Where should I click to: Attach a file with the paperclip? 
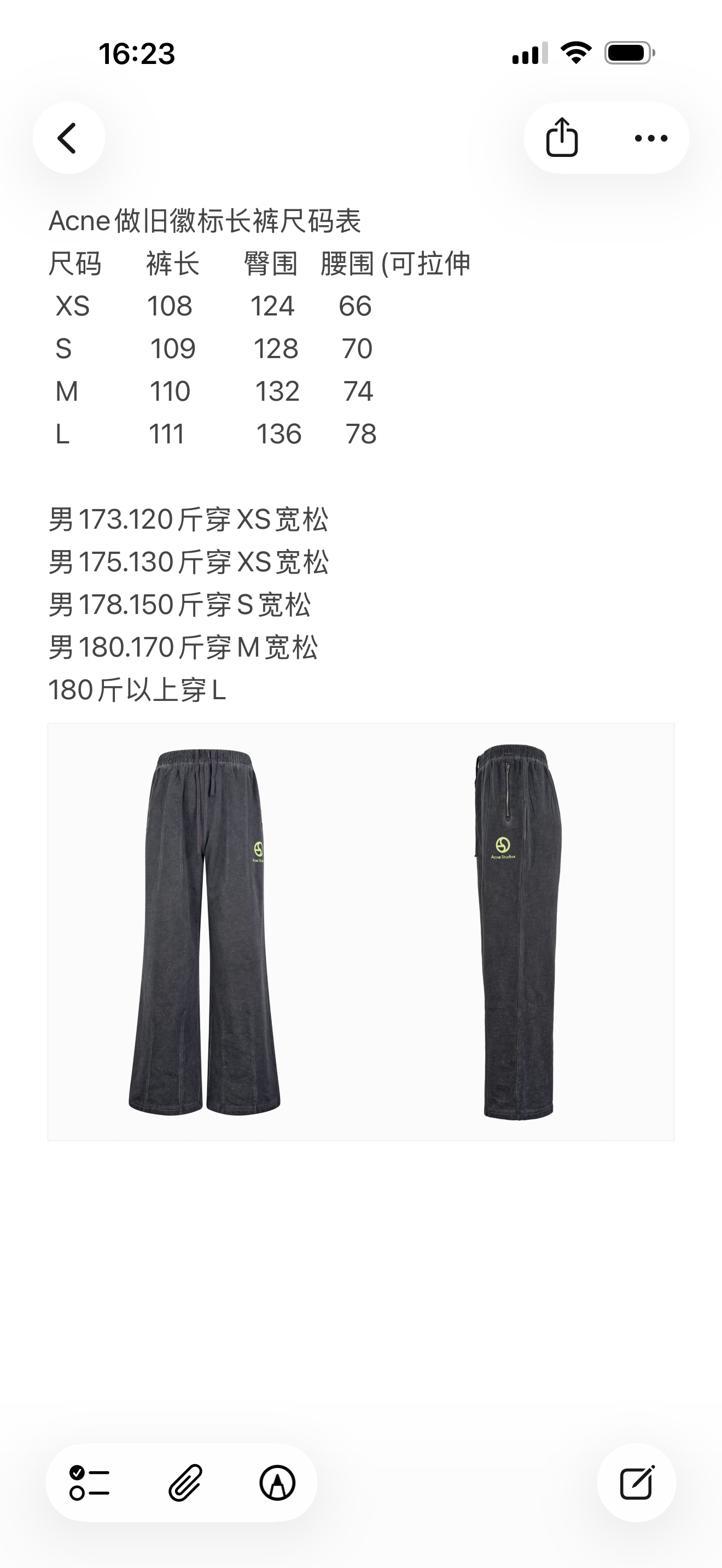click(184, 1482)
